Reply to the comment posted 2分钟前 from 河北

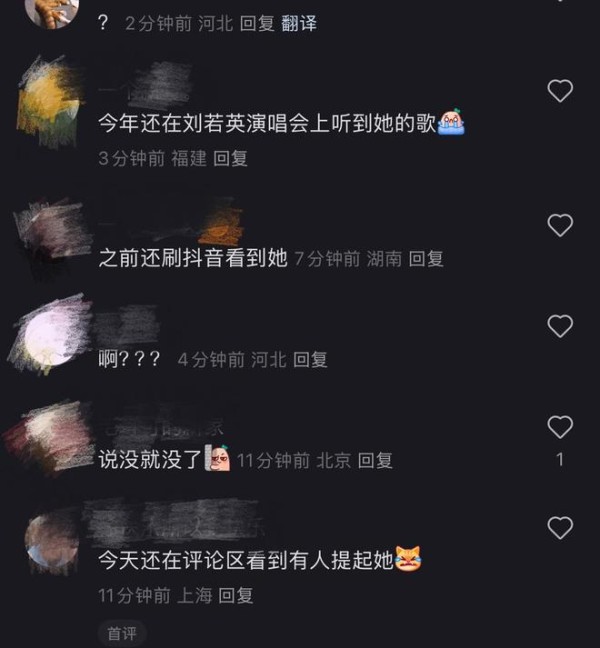pos(257,23)
